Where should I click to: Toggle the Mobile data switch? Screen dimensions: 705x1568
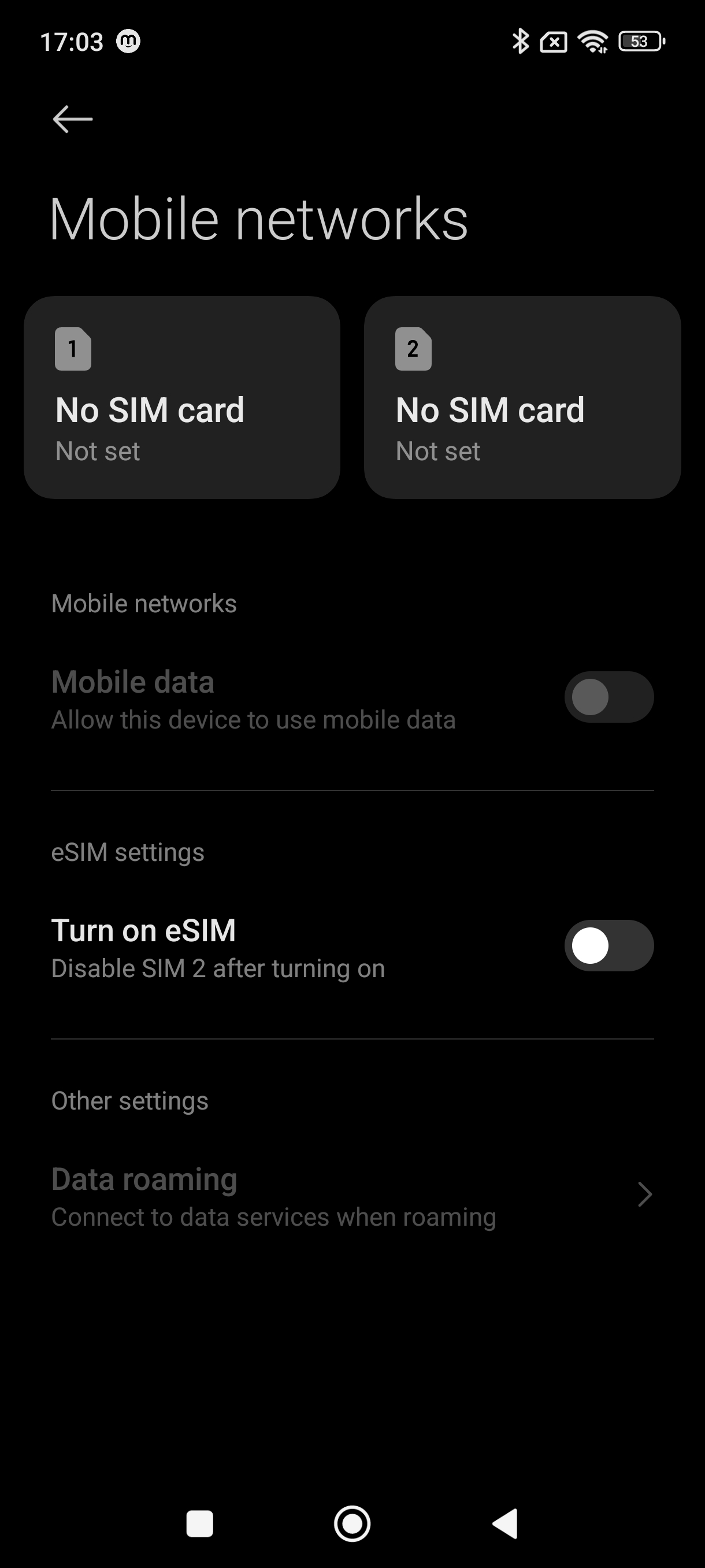pyautogui.click(x=608, y=697)
